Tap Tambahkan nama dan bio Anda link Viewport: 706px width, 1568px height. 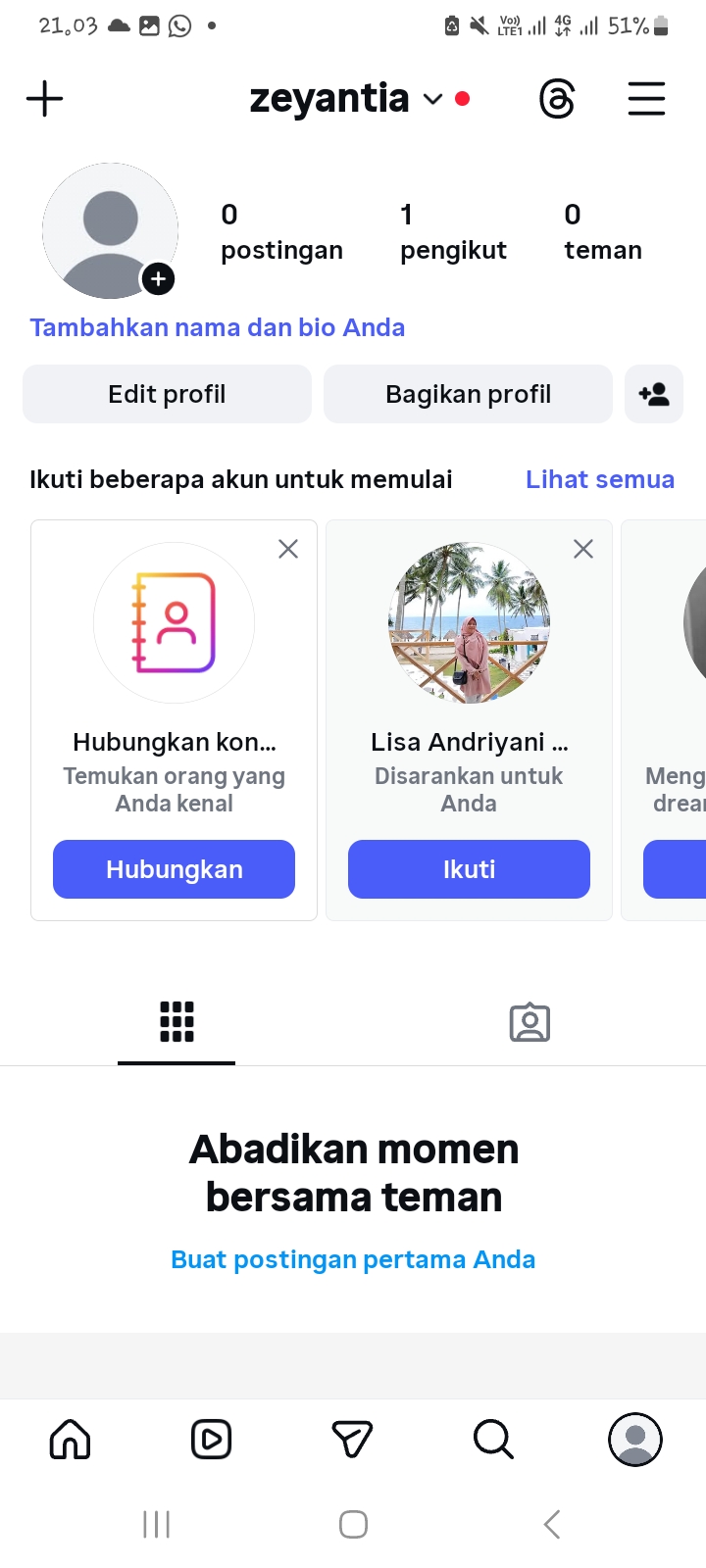[217, 327]
